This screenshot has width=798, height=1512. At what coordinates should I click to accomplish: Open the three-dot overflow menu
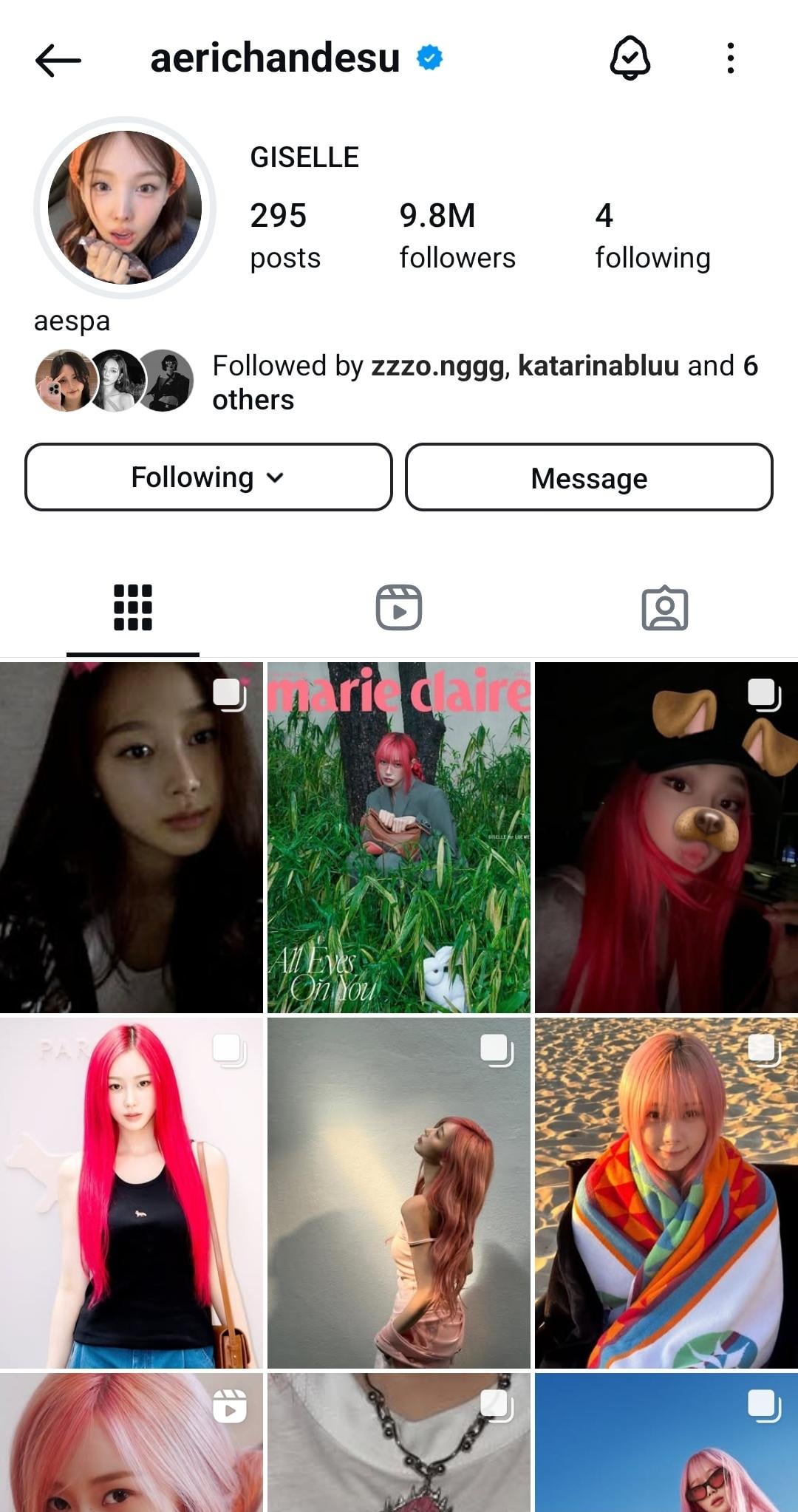click(x=730, y=58)
